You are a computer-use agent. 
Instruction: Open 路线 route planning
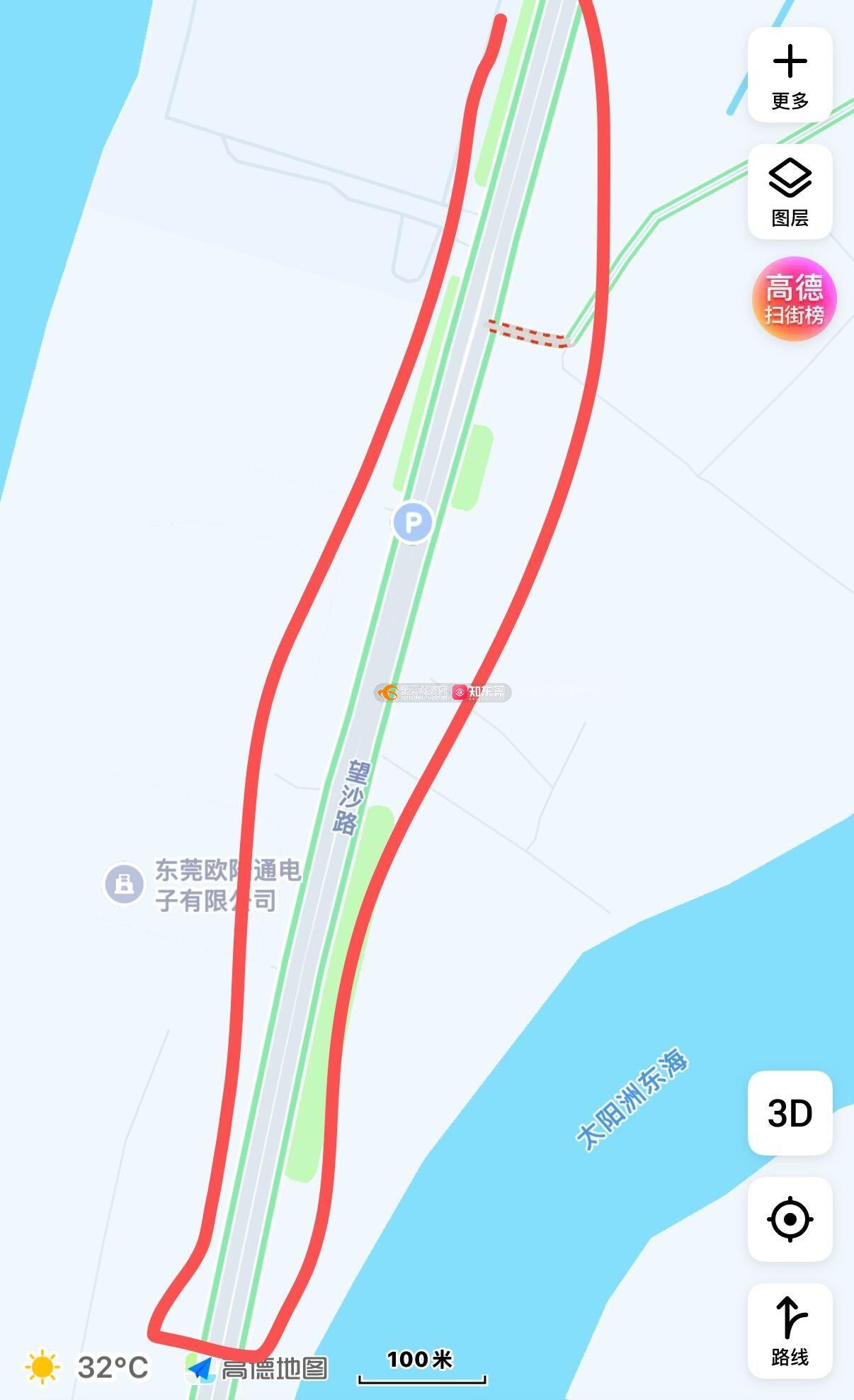790,1331
